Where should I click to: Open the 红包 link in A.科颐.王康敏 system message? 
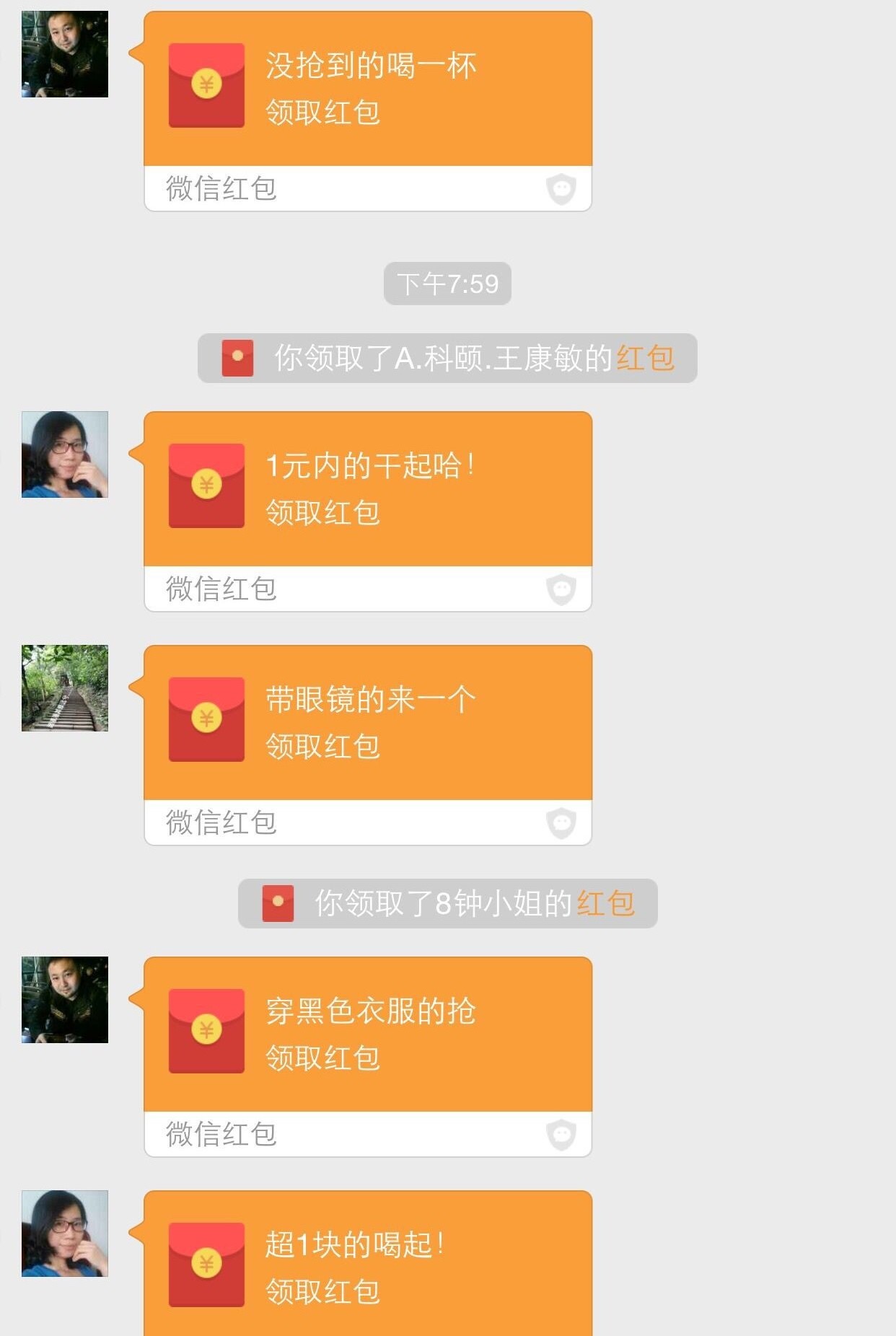pyautogui.click(x=647, y=359)
